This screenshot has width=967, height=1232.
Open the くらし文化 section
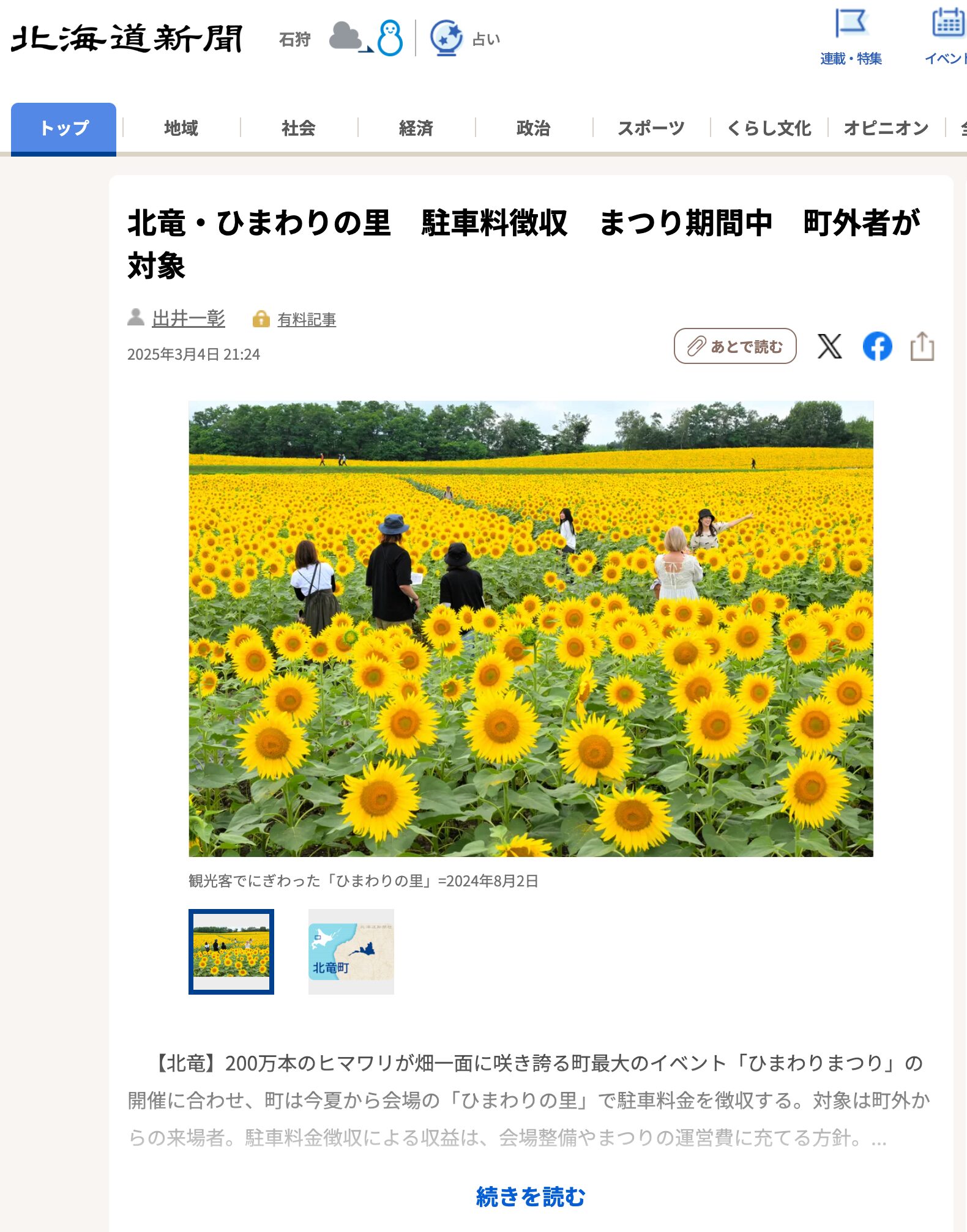click(769, 128)
